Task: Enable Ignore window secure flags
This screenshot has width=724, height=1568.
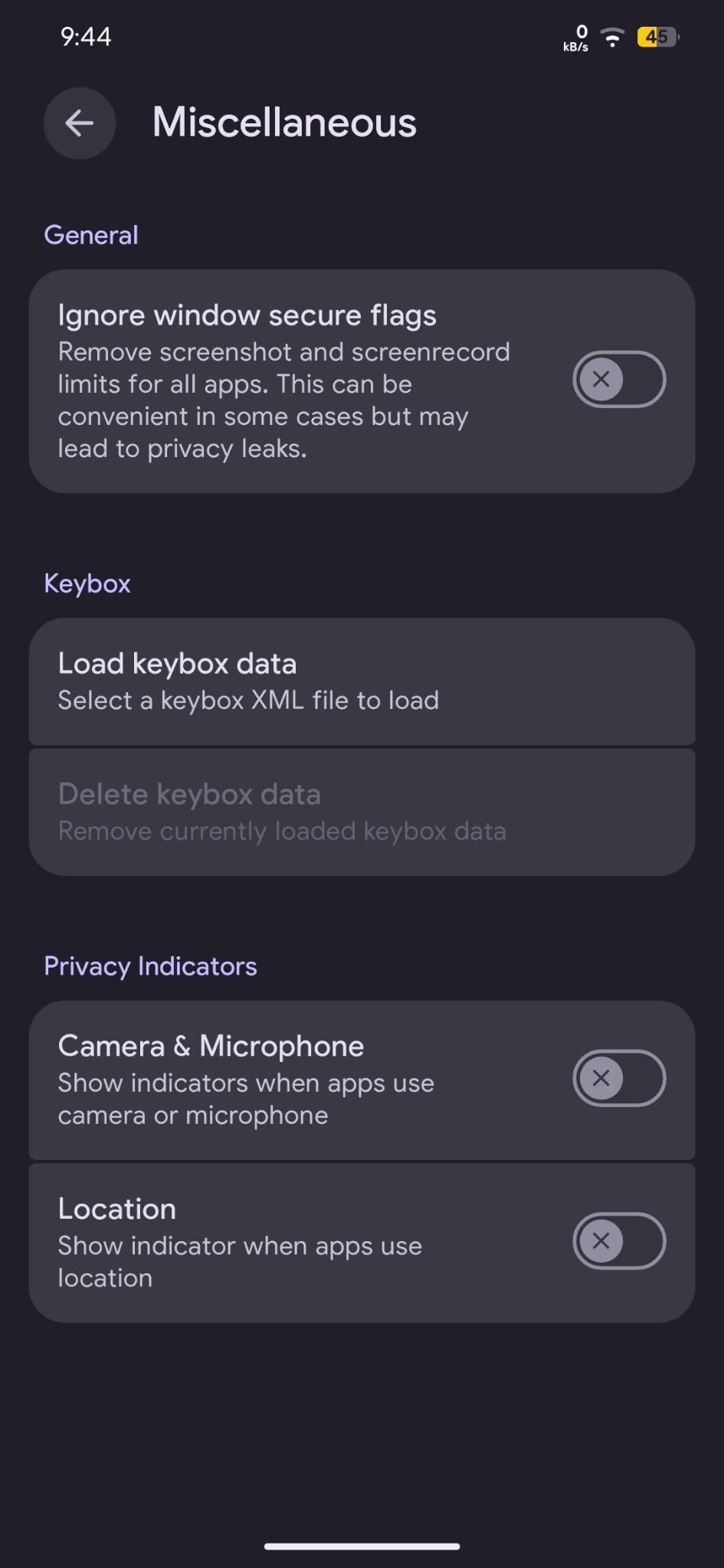Action: [619, 379]
